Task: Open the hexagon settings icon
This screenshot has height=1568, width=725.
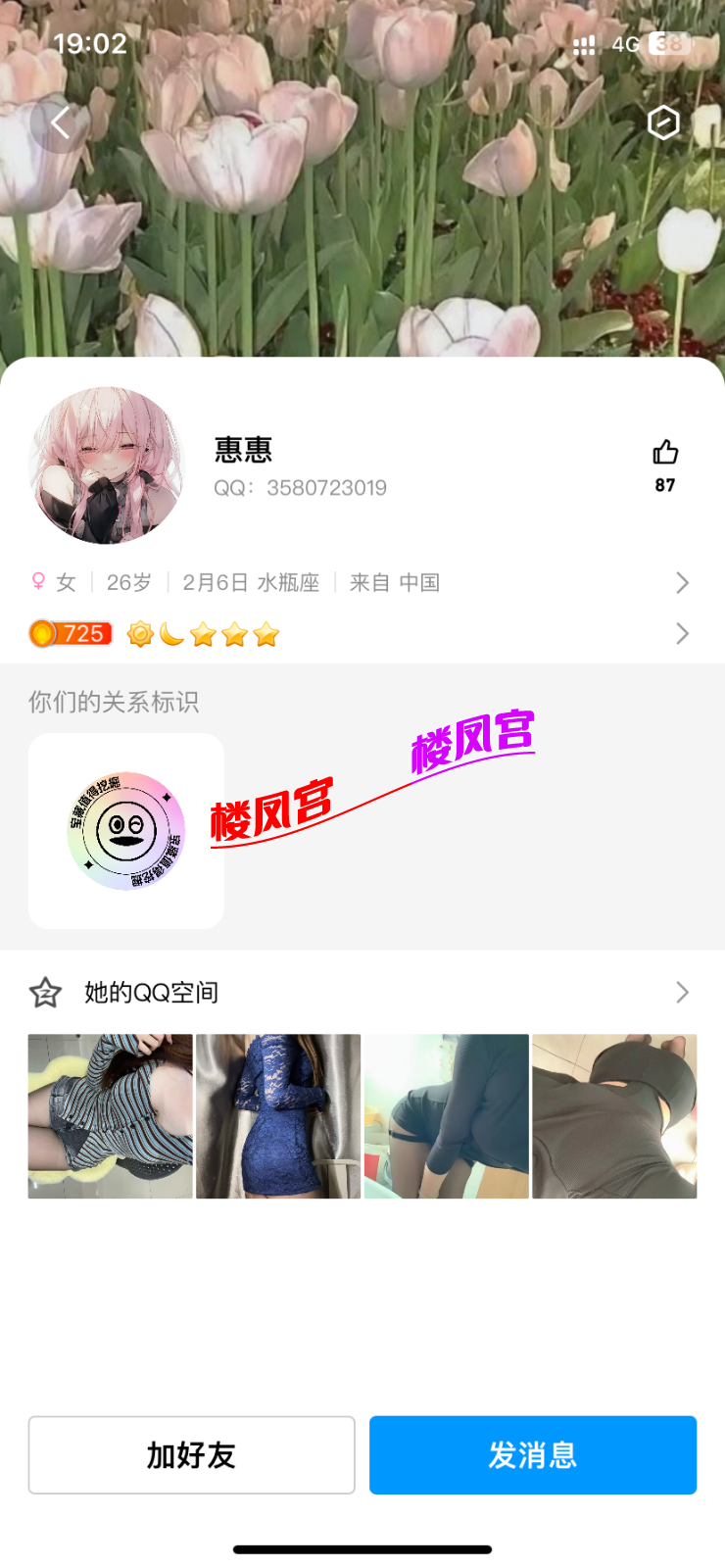Action: tap(663, 122)
